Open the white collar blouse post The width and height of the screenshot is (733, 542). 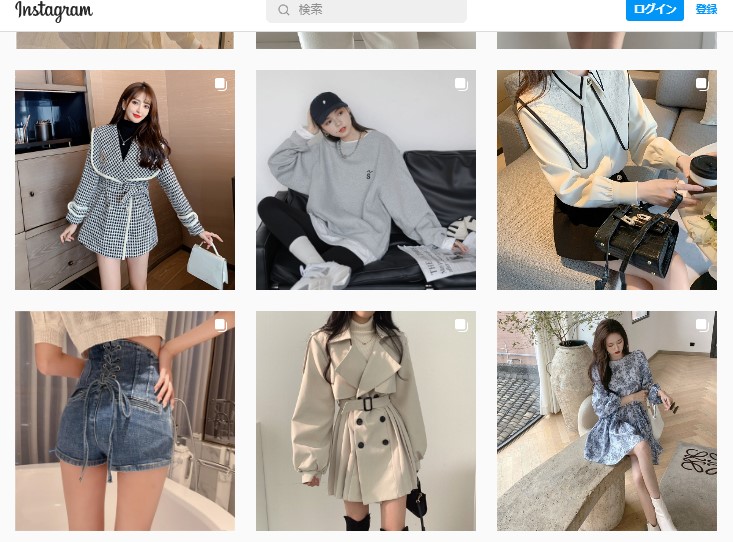(607, 180)
